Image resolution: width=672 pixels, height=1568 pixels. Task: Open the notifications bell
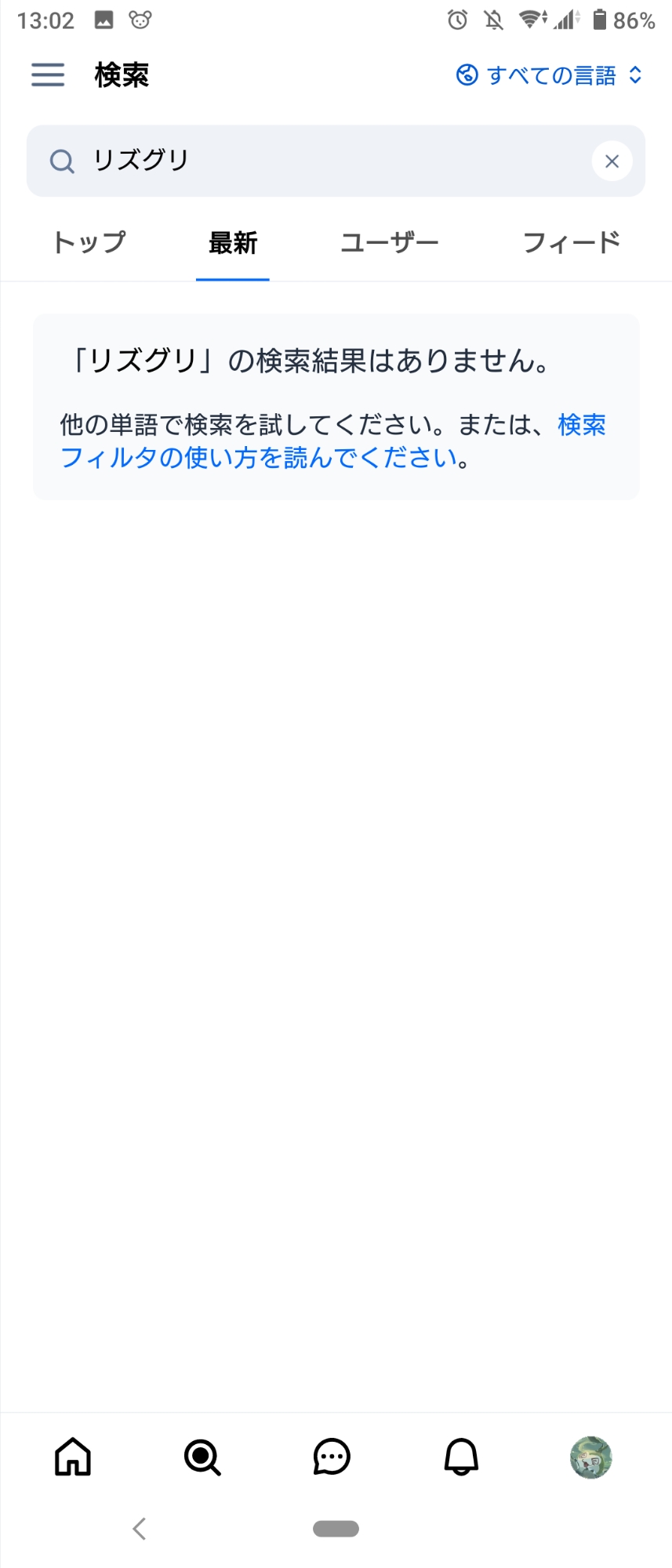[x=461, y=1457]
